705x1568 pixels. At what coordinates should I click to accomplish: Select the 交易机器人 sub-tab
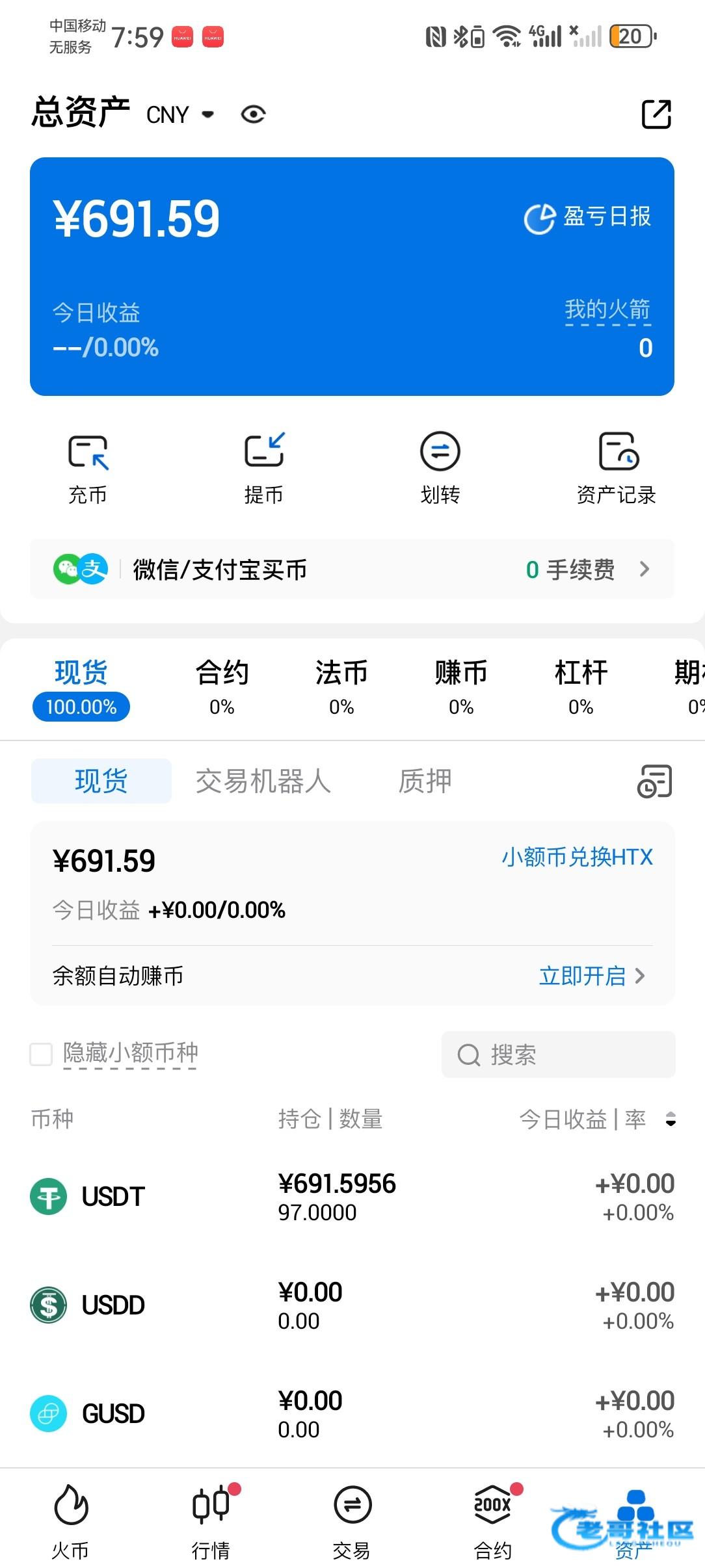(x=263, y=781)
